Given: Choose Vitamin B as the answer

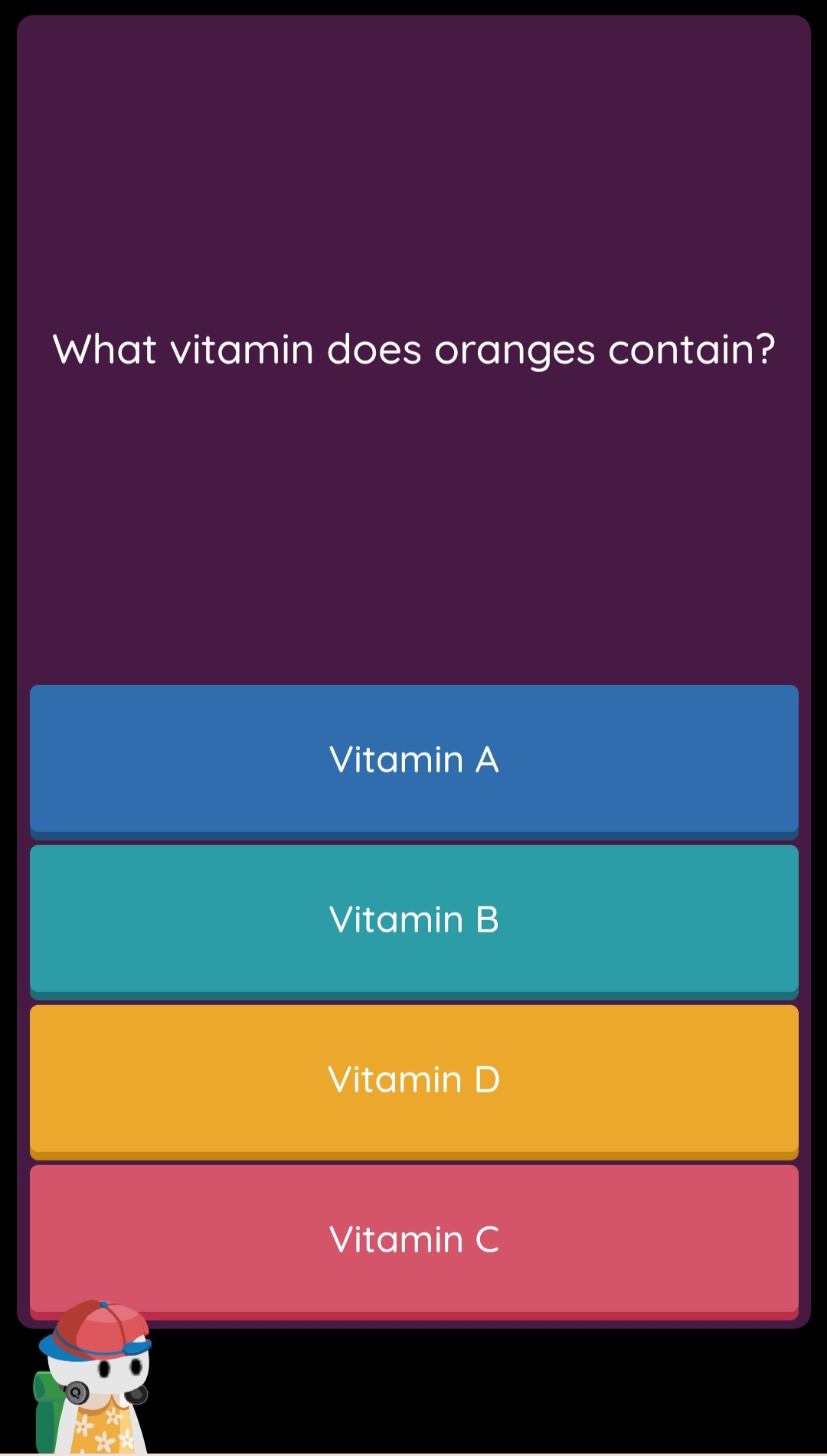Looking at the screenshot, I should (413, 919).
